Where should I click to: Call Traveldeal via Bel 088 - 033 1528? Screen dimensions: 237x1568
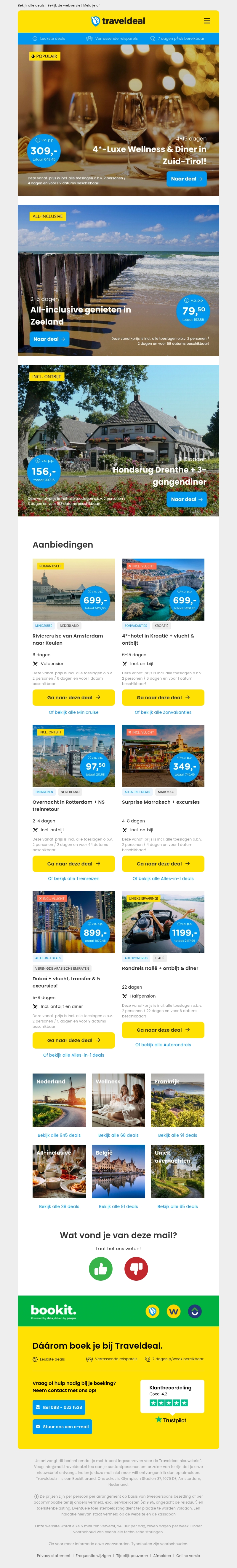[x=59, y=1407]
